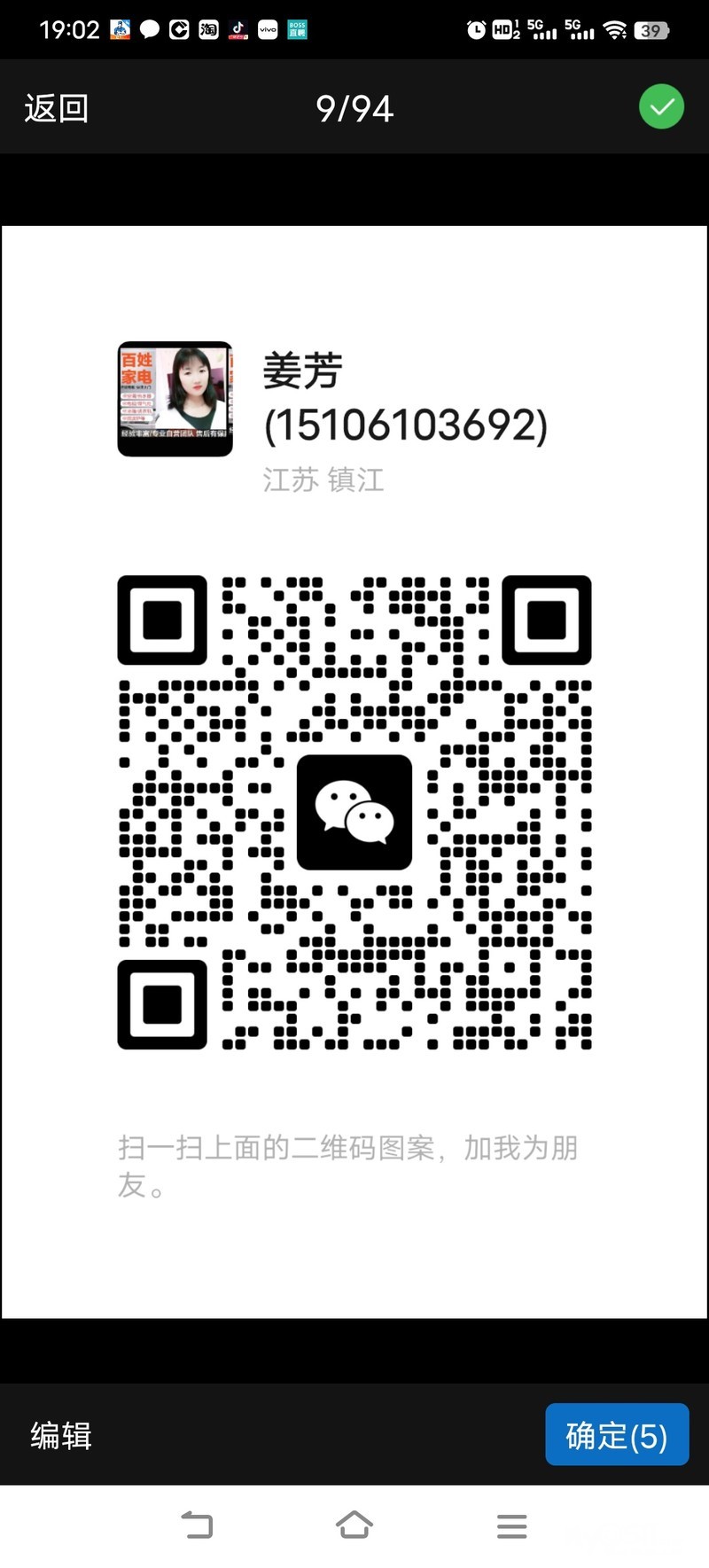Viewport: 709px width, 1568px height.
Task: Open the recent apps menu
Action: (x=511, y=1525)
